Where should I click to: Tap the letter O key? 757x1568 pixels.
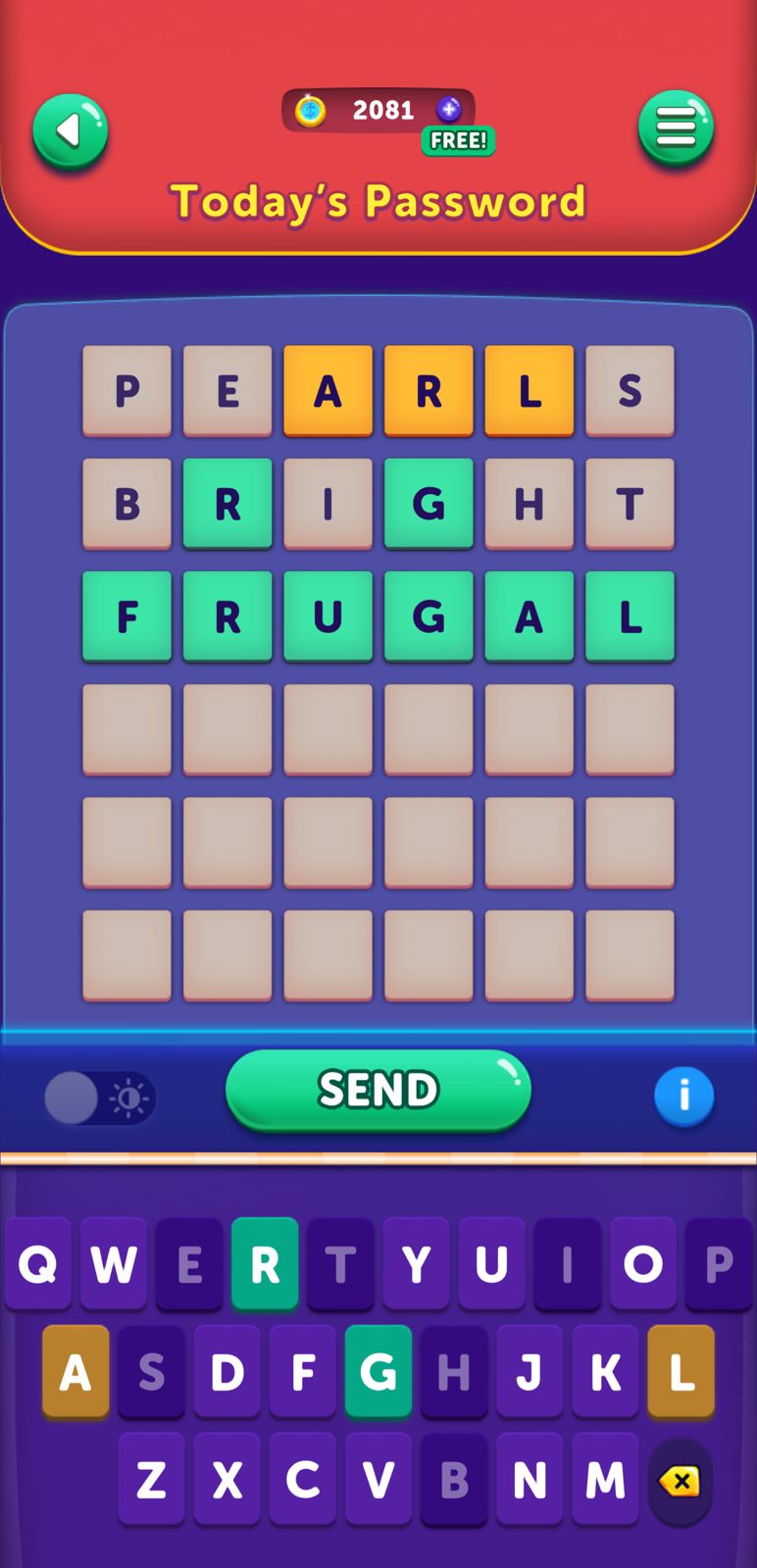pos(642,1264)
